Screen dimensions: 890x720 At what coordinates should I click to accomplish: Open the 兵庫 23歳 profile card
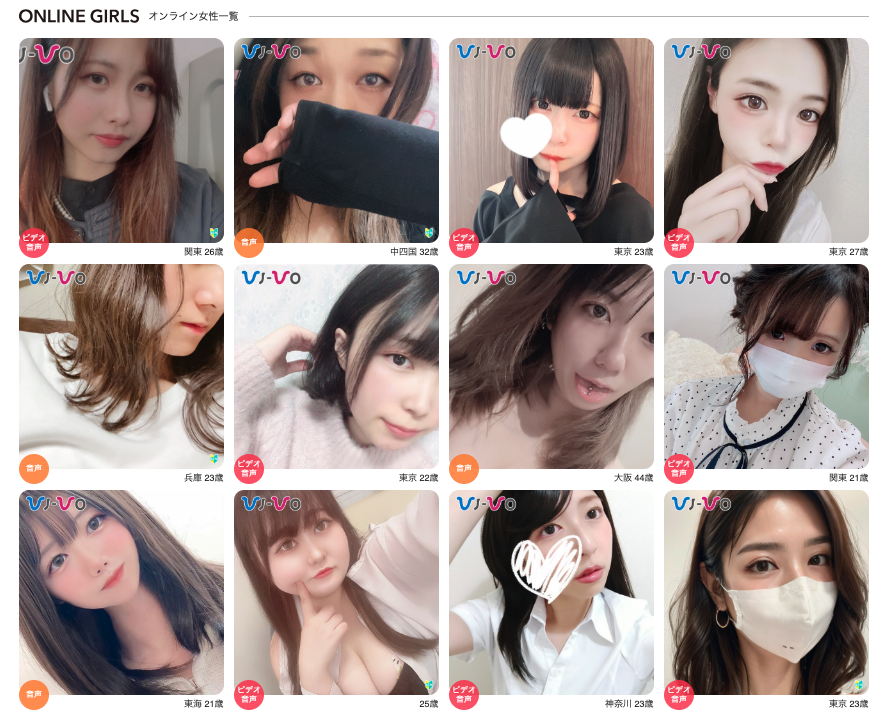(121, 366)
